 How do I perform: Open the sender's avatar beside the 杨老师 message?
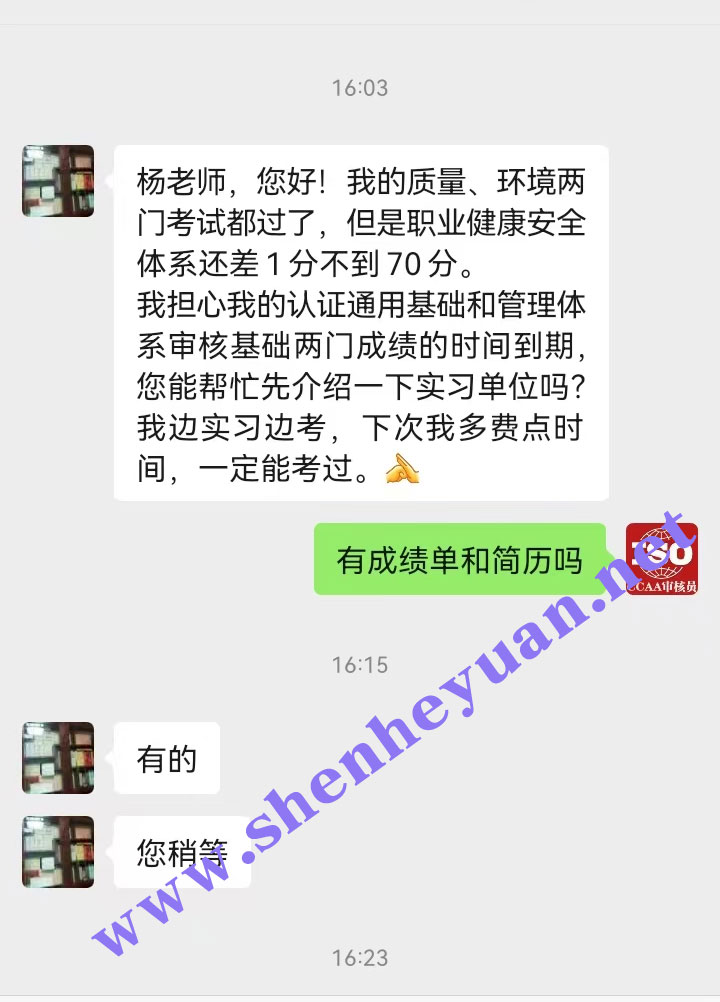pyautogui.click(x=58, y=181)
